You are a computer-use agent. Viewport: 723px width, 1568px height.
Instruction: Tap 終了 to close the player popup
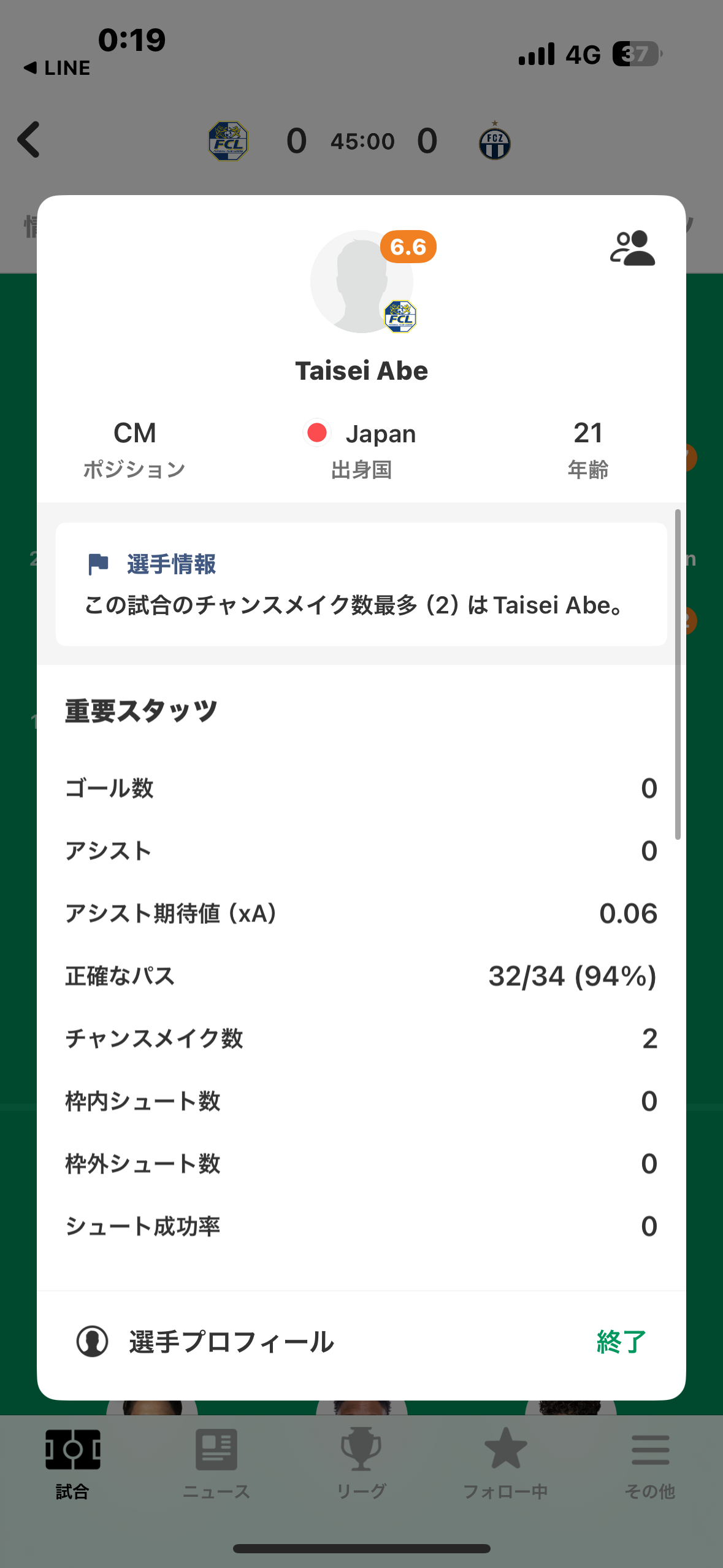[x=621, y=1342]
